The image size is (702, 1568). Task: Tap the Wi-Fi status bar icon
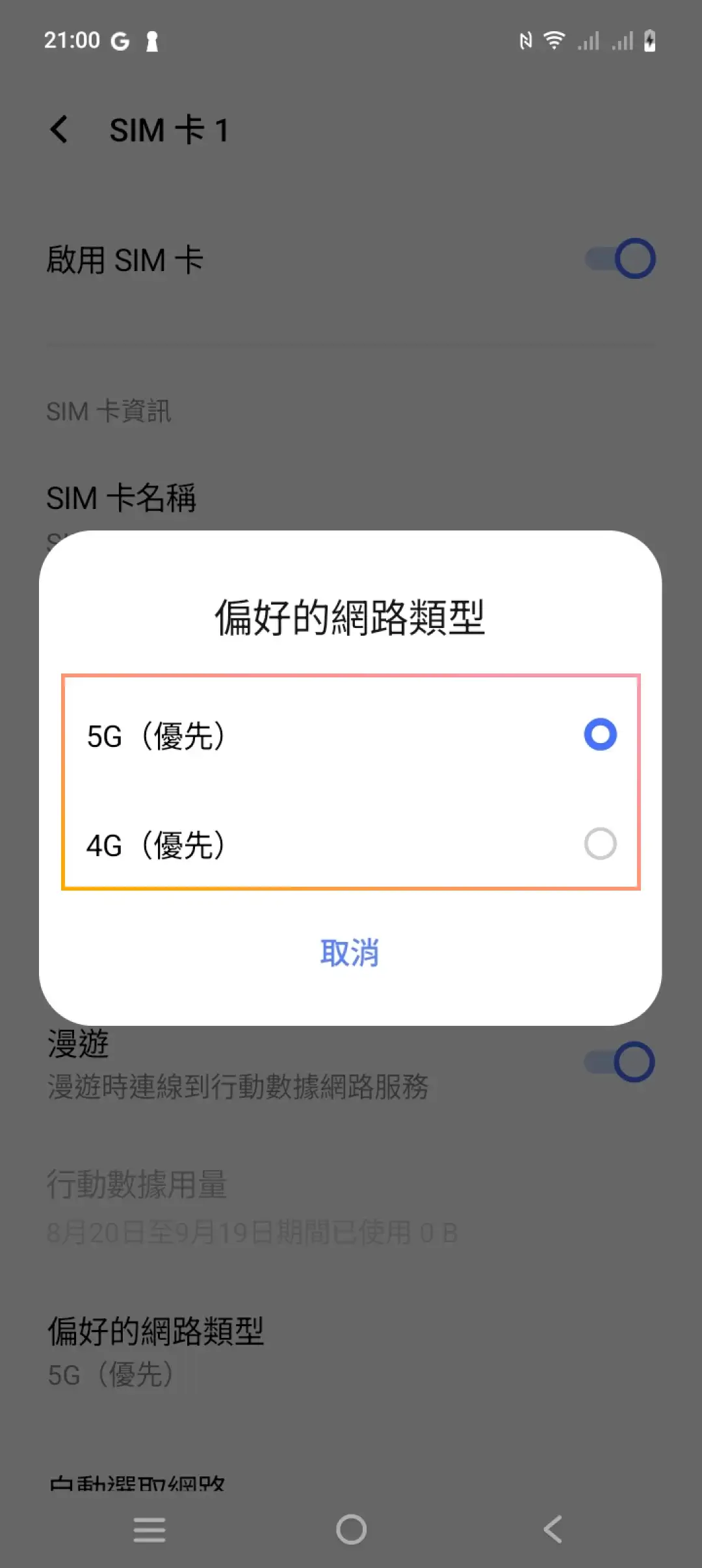tap(553, 40)
